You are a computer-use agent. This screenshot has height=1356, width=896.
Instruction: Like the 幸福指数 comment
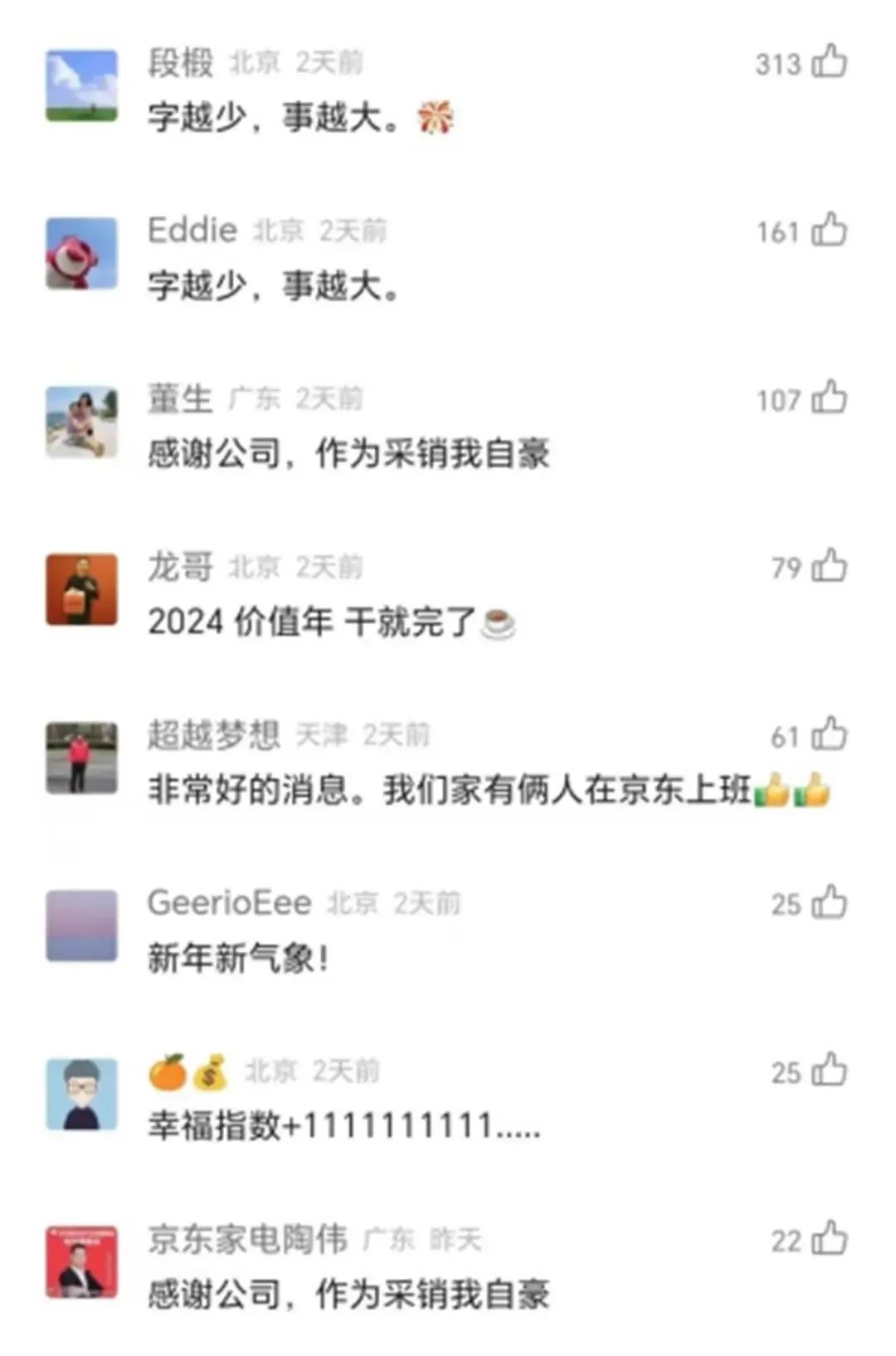pos(829,1071)
